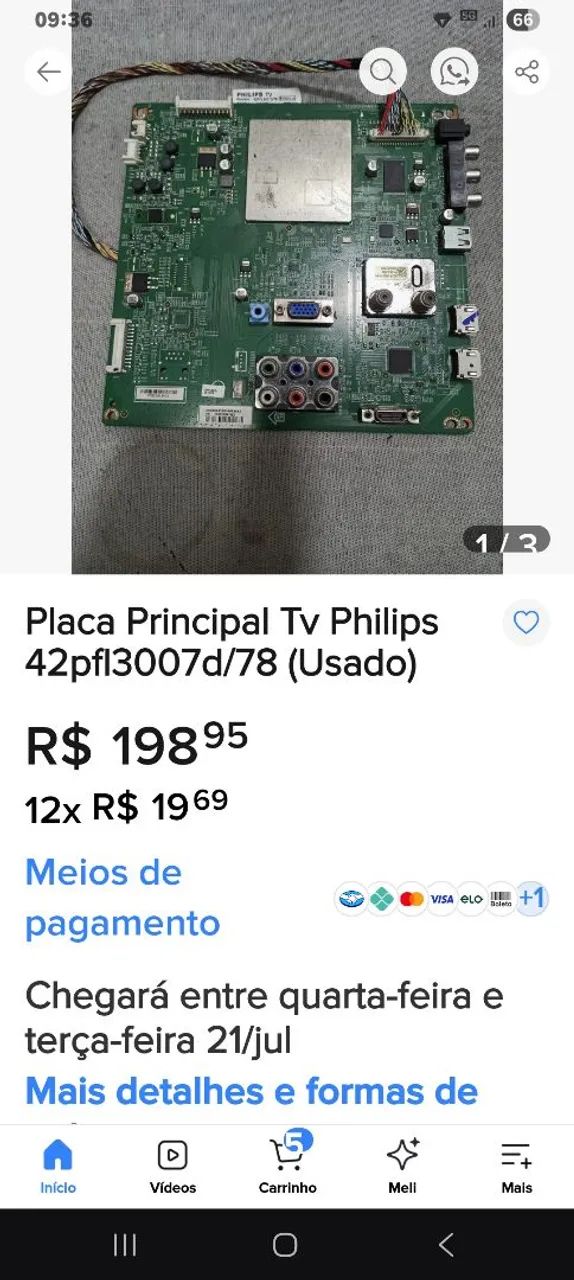The height and width of the screenshot is (1280, 574).
Task: Switch to the Início tab
Action: click(x=58, y=1166)
